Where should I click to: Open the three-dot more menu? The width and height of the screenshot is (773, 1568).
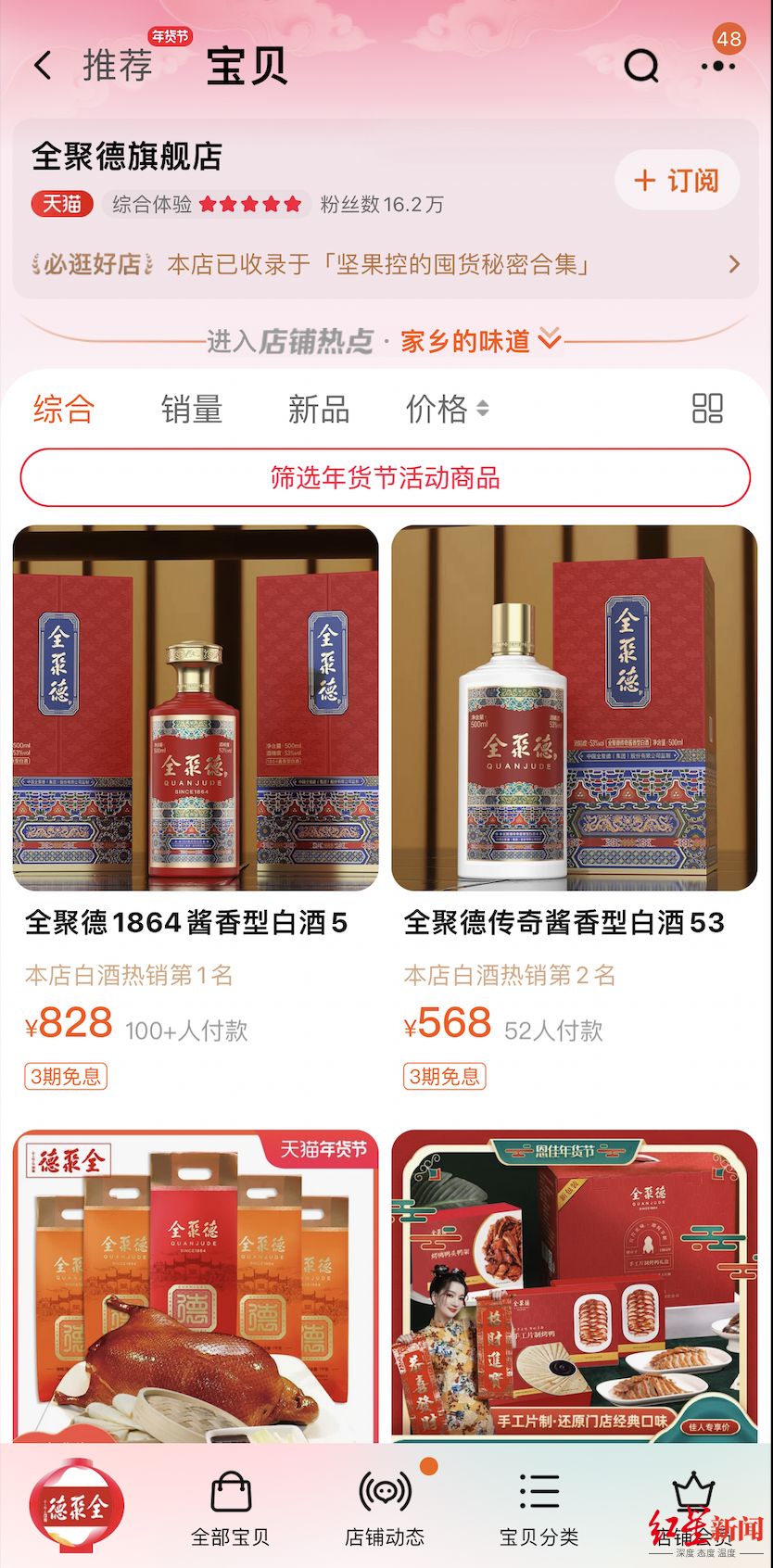717,66
